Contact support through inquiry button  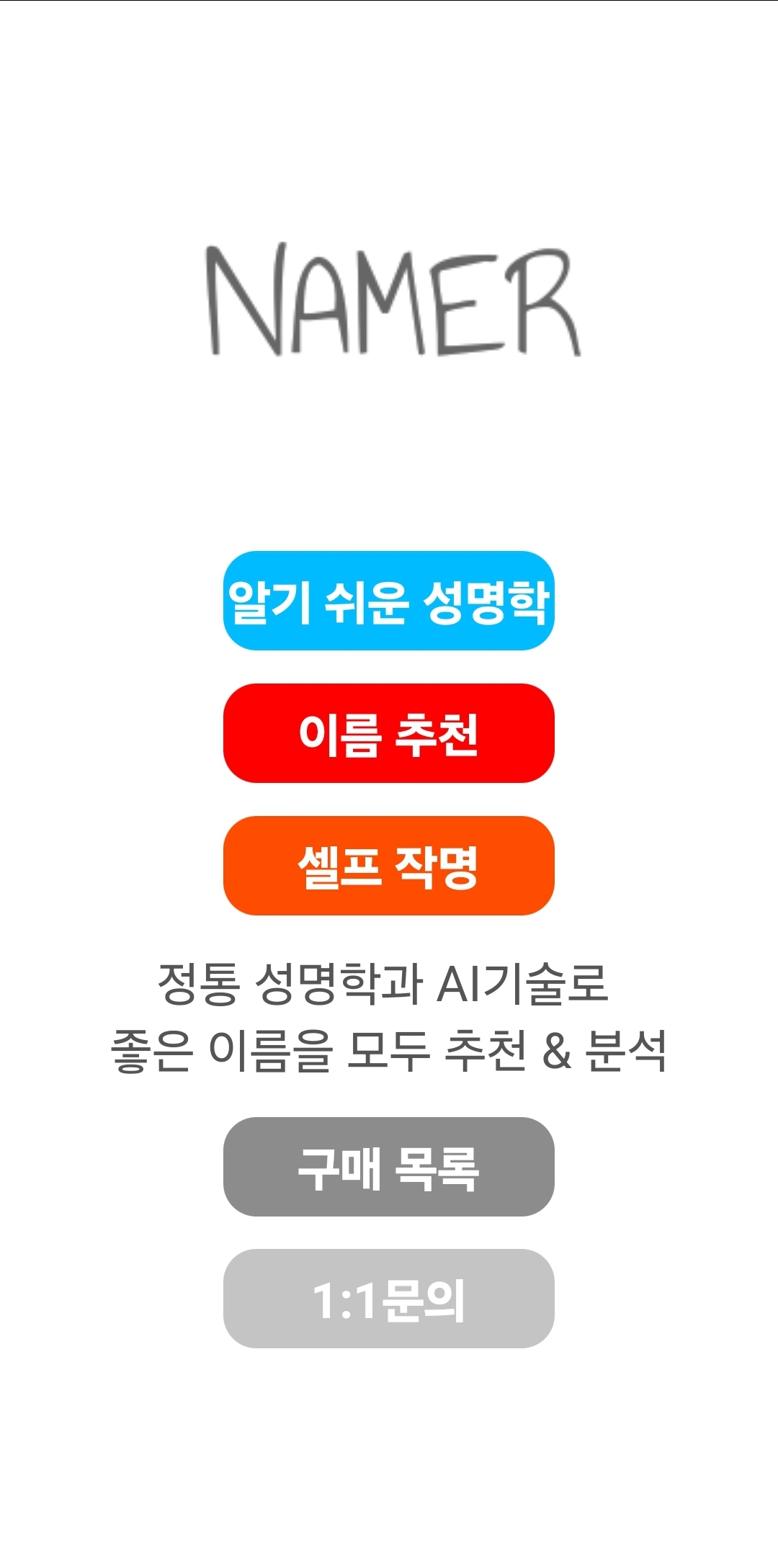pos(389,1299)
